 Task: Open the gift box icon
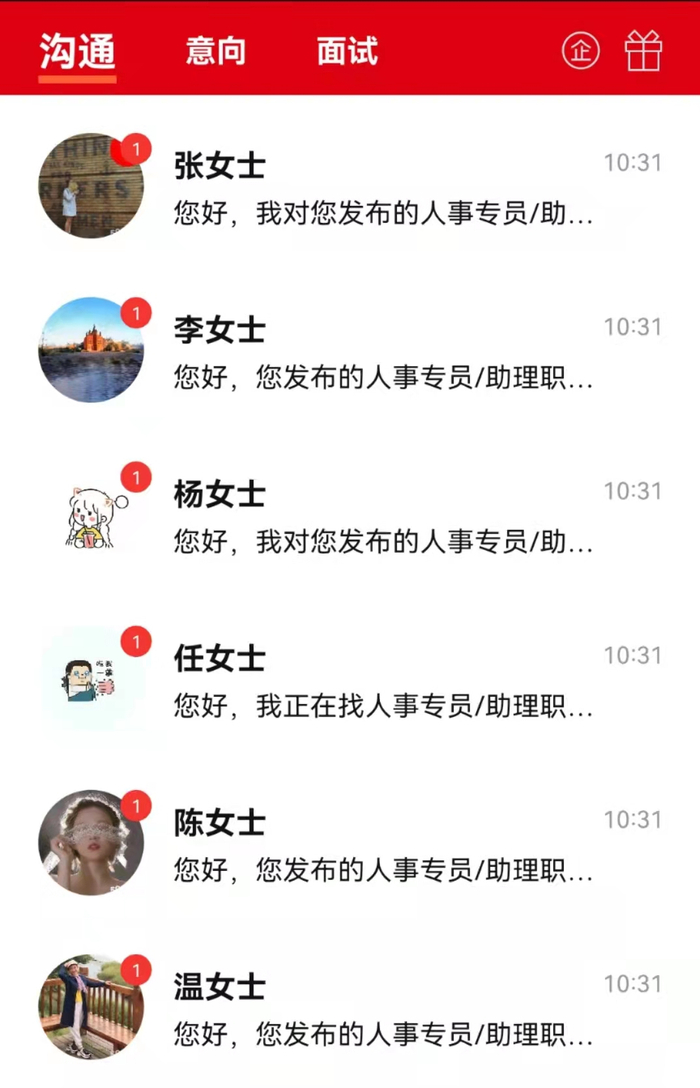click(x=643, y=50)
